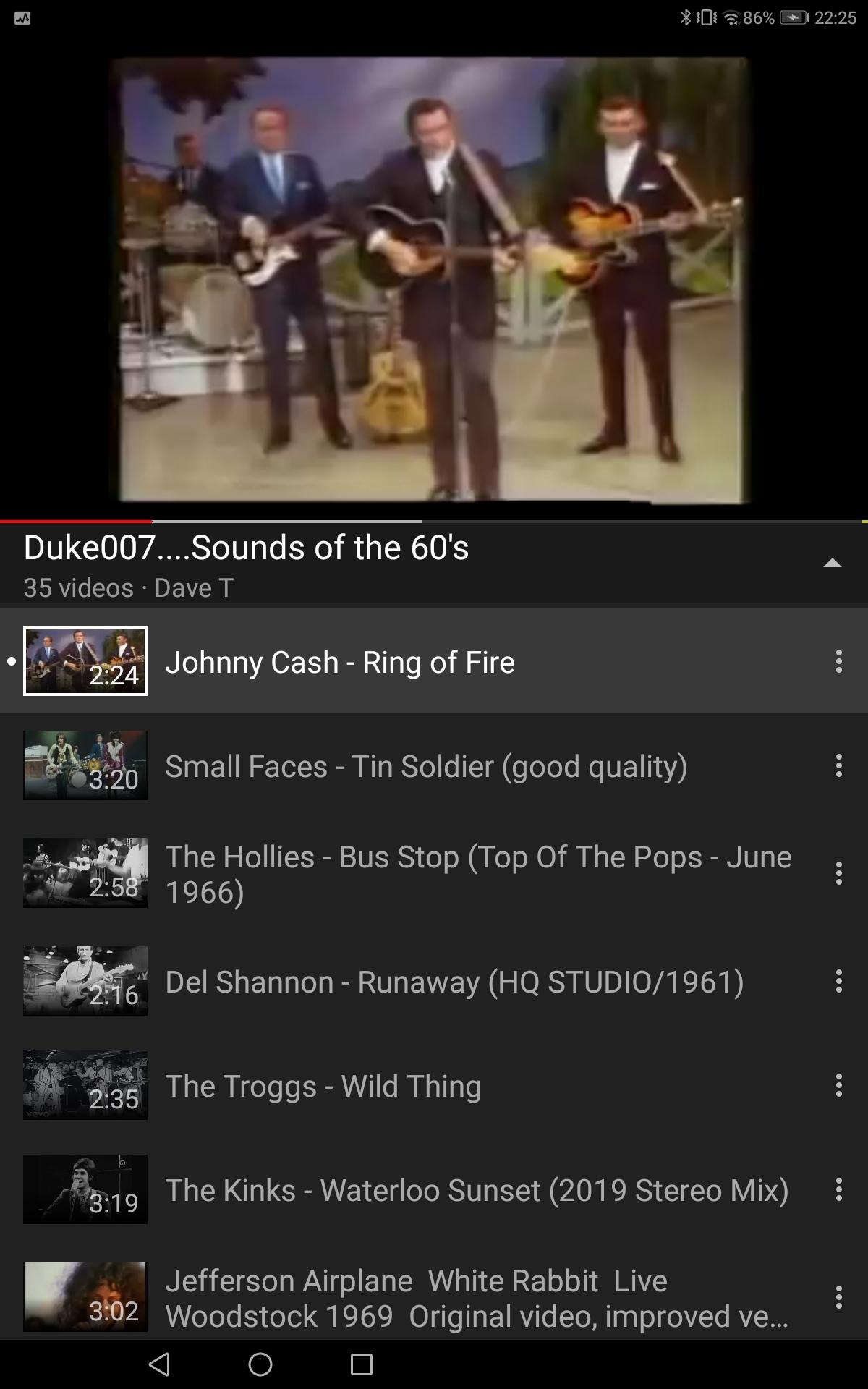Open options for Johnny Cash - Ring of Fire

pyautogui.click(x=838, y=661)
